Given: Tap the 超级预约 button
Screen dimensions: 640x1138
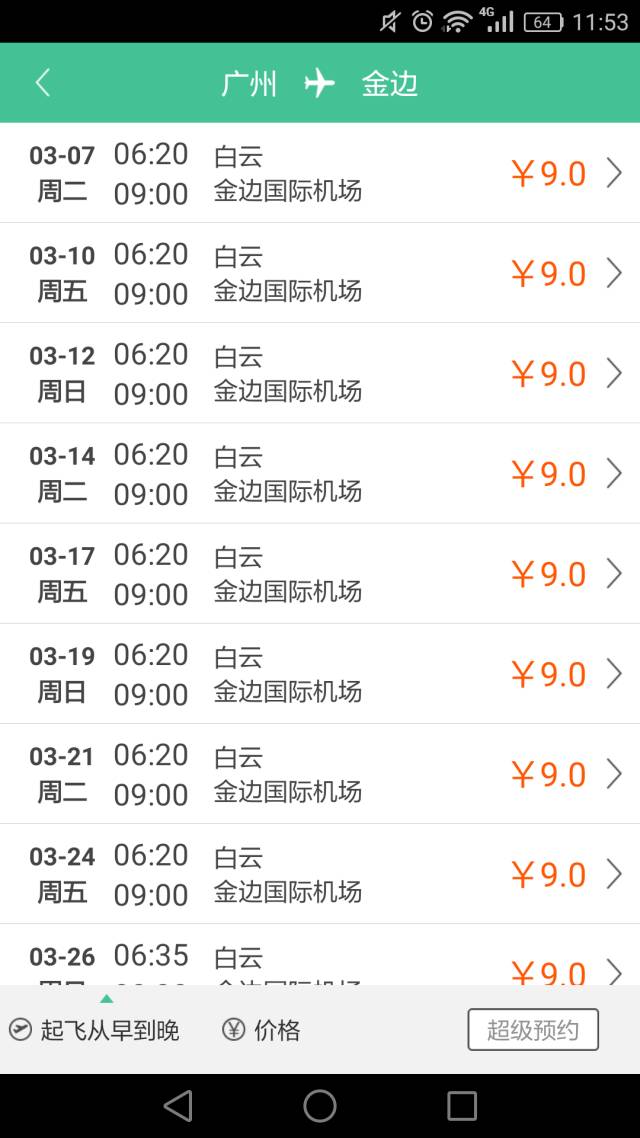Looking at the screenshot, I should 533,1030.
